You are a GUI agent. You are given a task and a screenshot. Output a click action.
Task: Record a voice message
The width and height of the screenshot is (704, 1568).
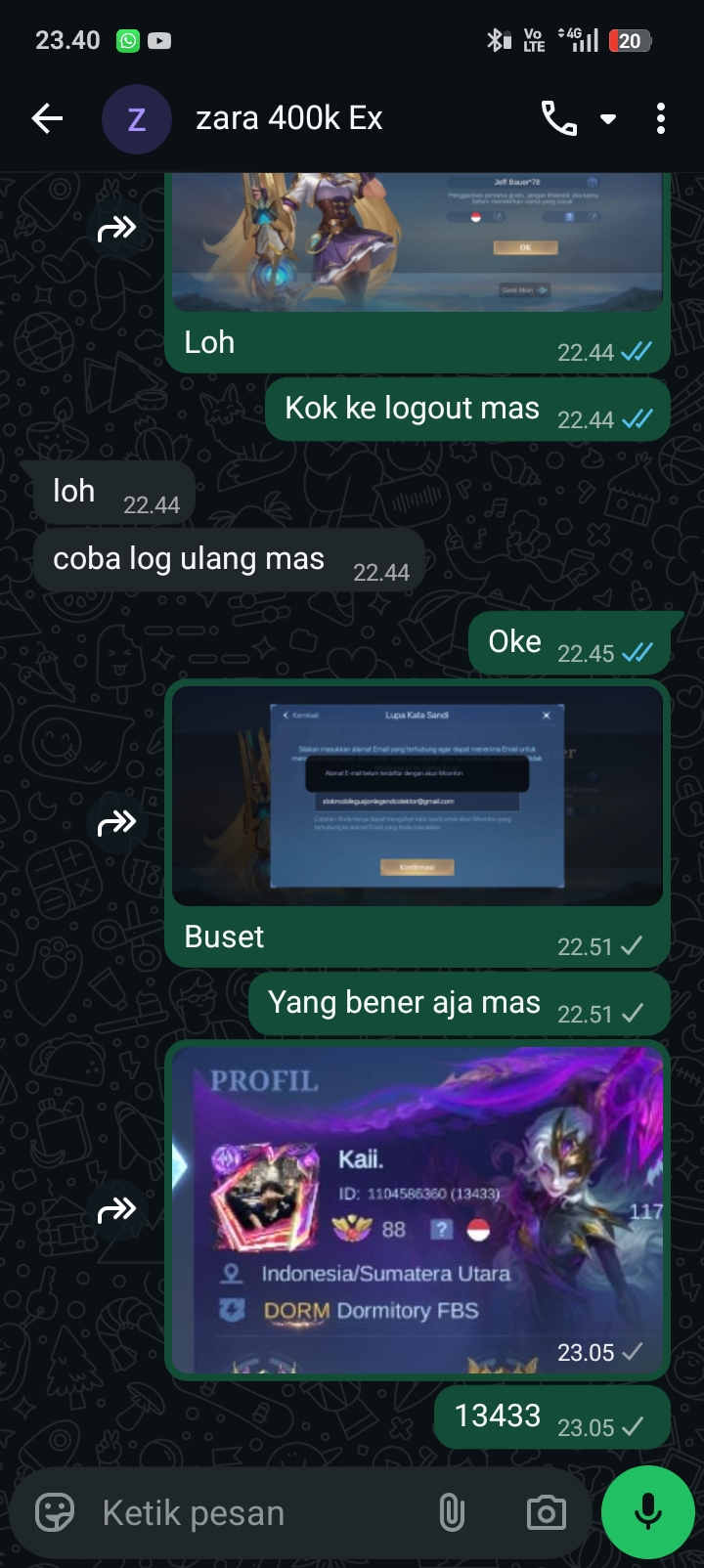647,1512
